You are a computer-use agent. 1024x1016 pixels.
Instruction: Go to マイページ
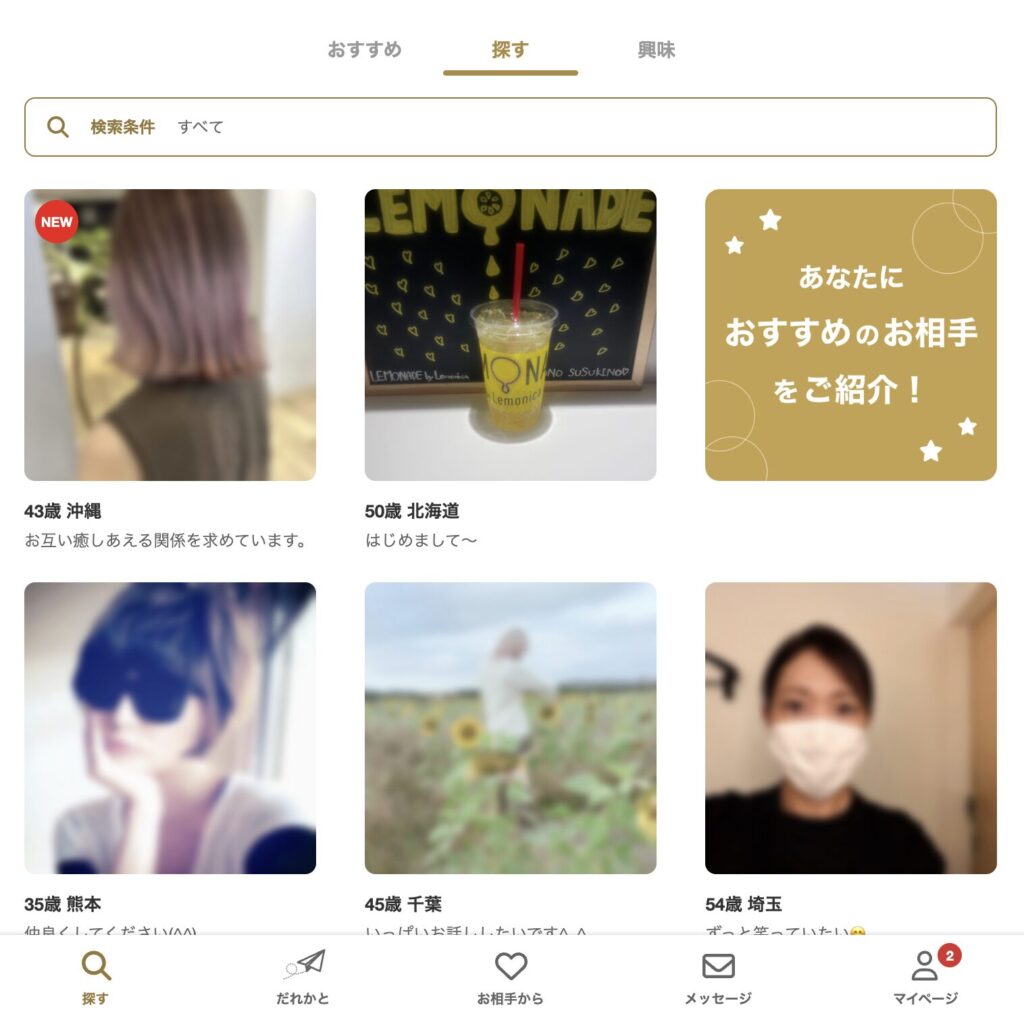click(925, 977)
